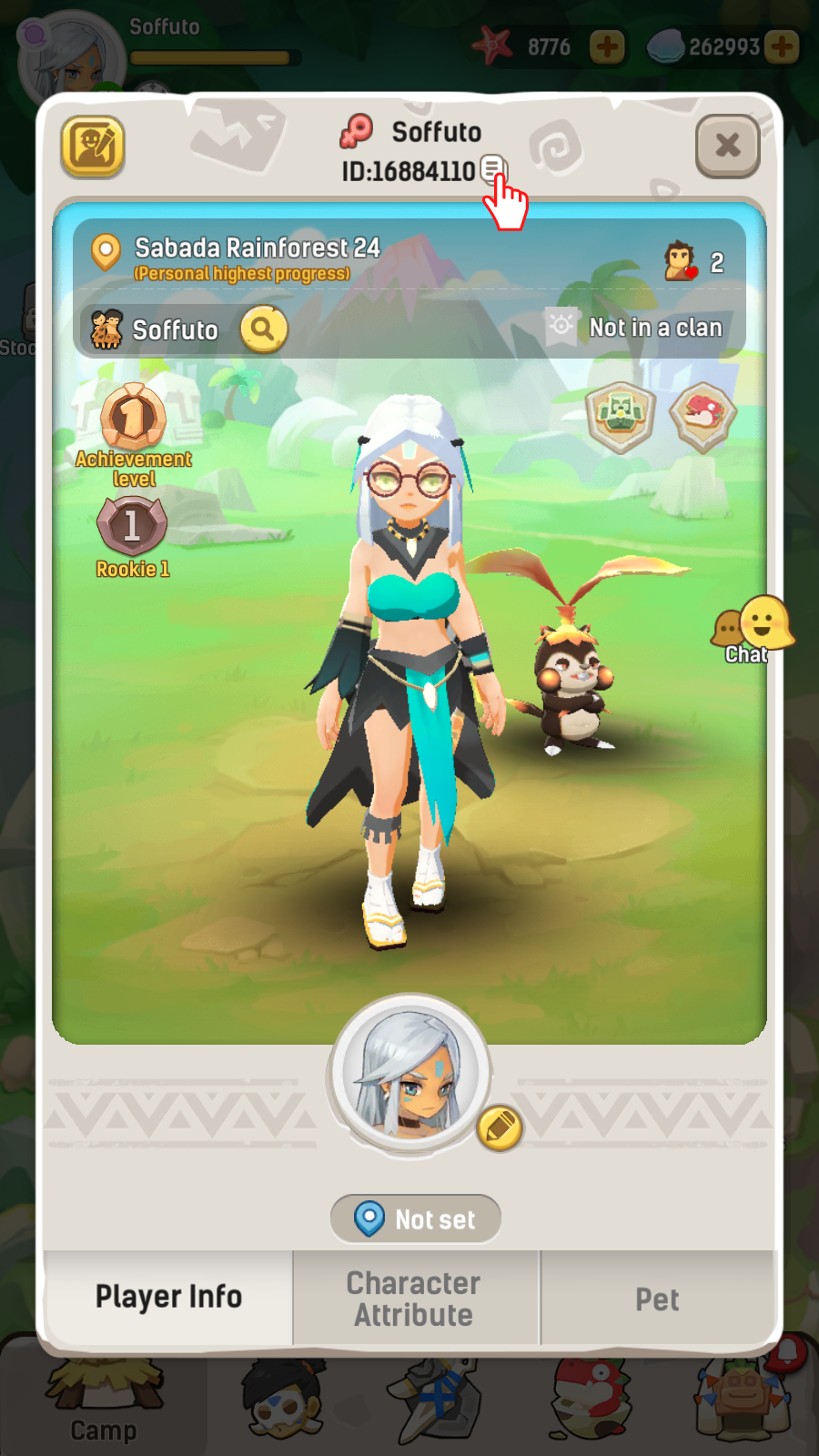Open the green hexagon badge
Viewport: 819px width, 1456px height.
[x=621, y=417]
